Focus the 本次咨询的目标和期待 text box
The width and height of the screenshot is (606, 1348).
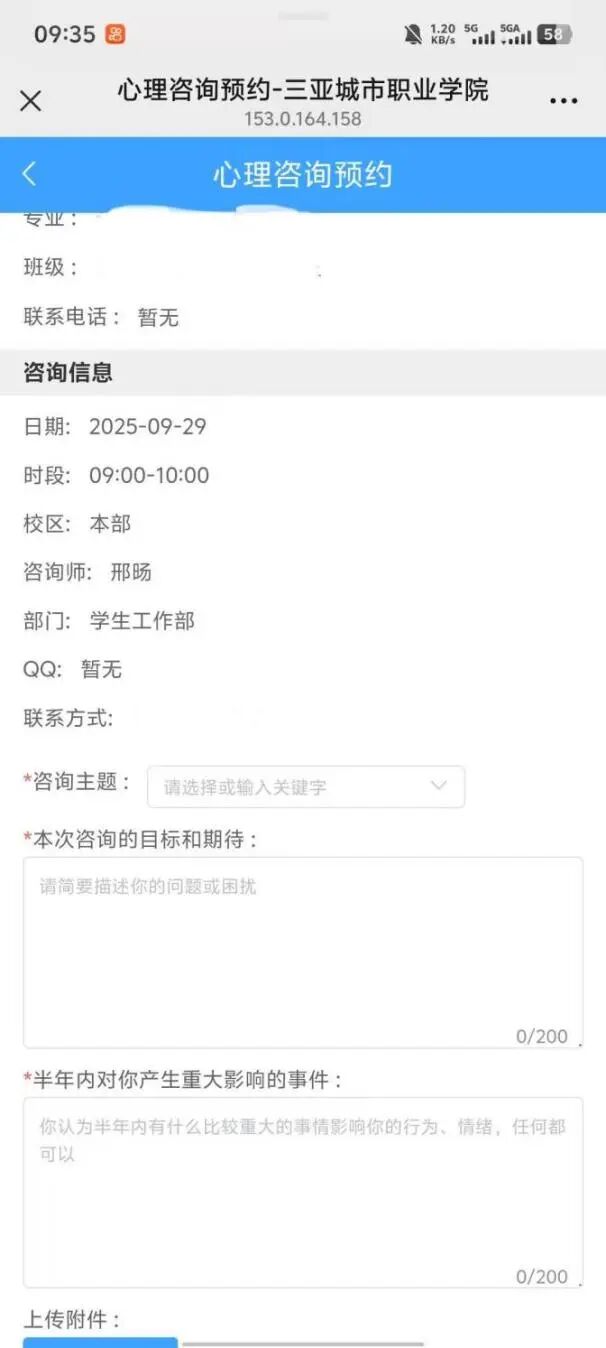tap(303, 951)
